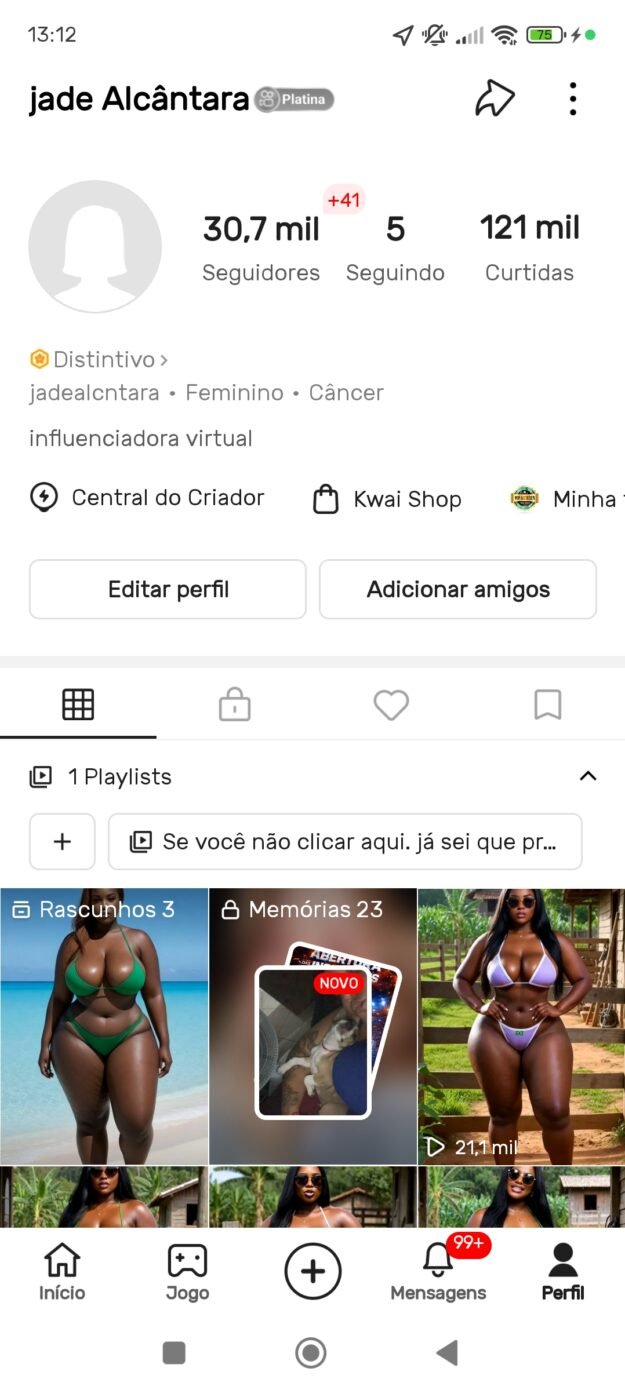Viewport: 625px width, 1390px height.
Task: Open the saved bookmarks tab
Action: (x=547, y=705)
